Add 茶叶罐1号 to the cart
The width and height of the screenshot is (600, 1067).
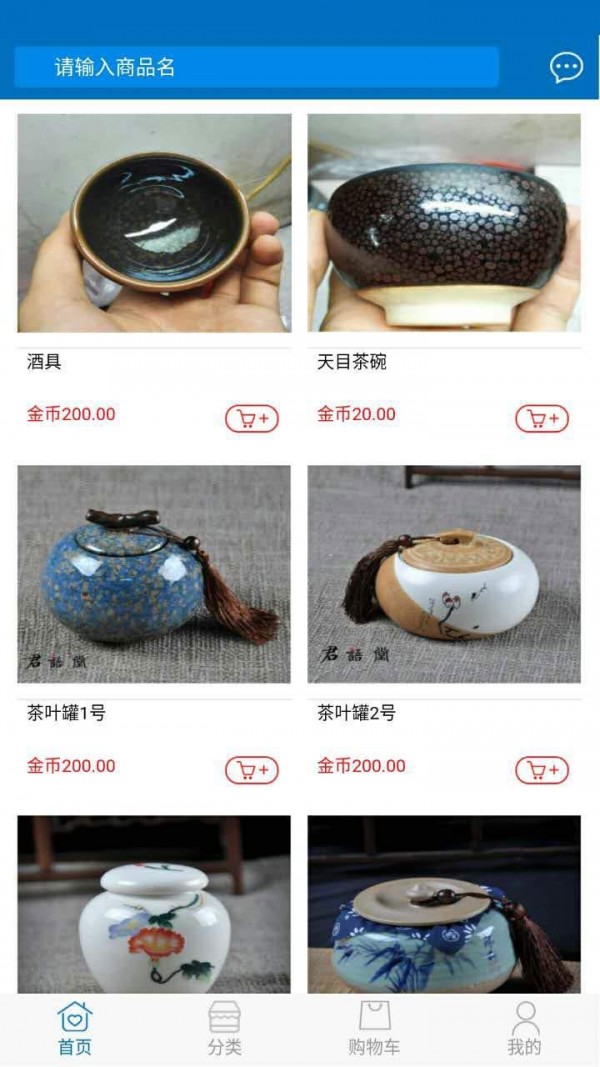[252, 770]
